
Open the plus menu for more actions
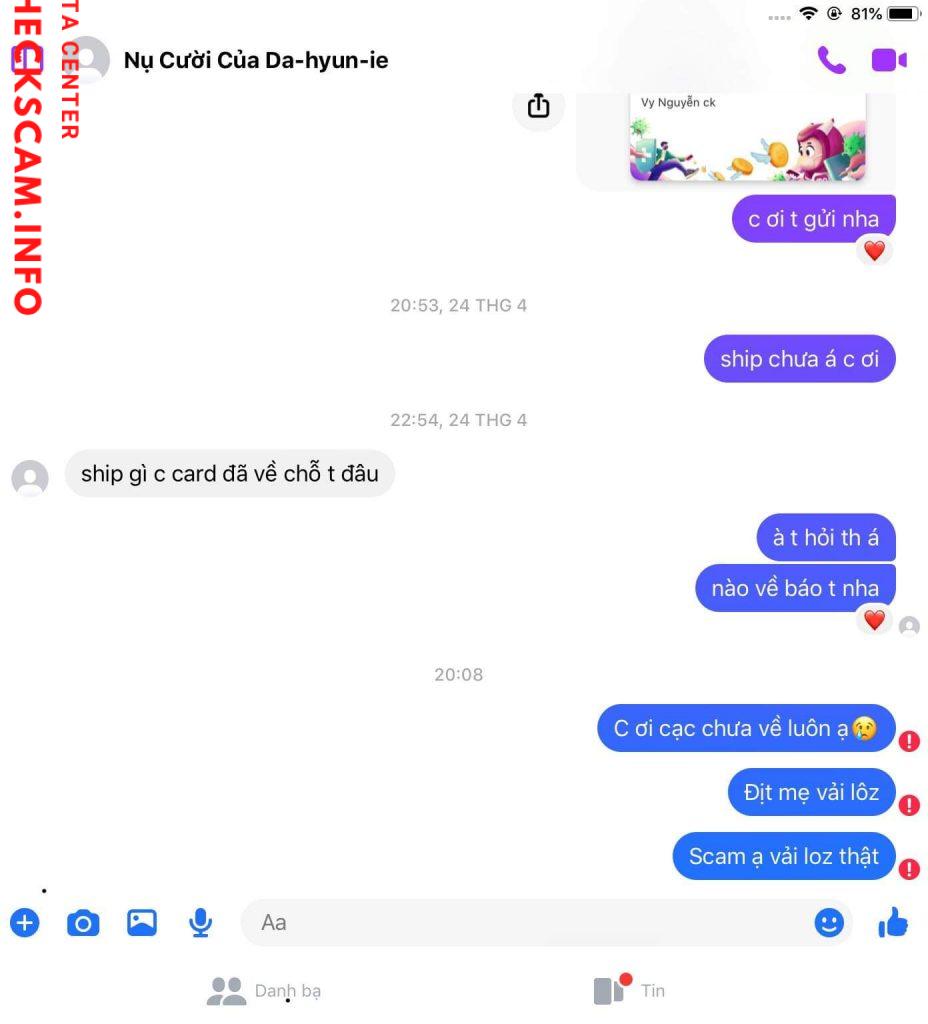[25, 922]
